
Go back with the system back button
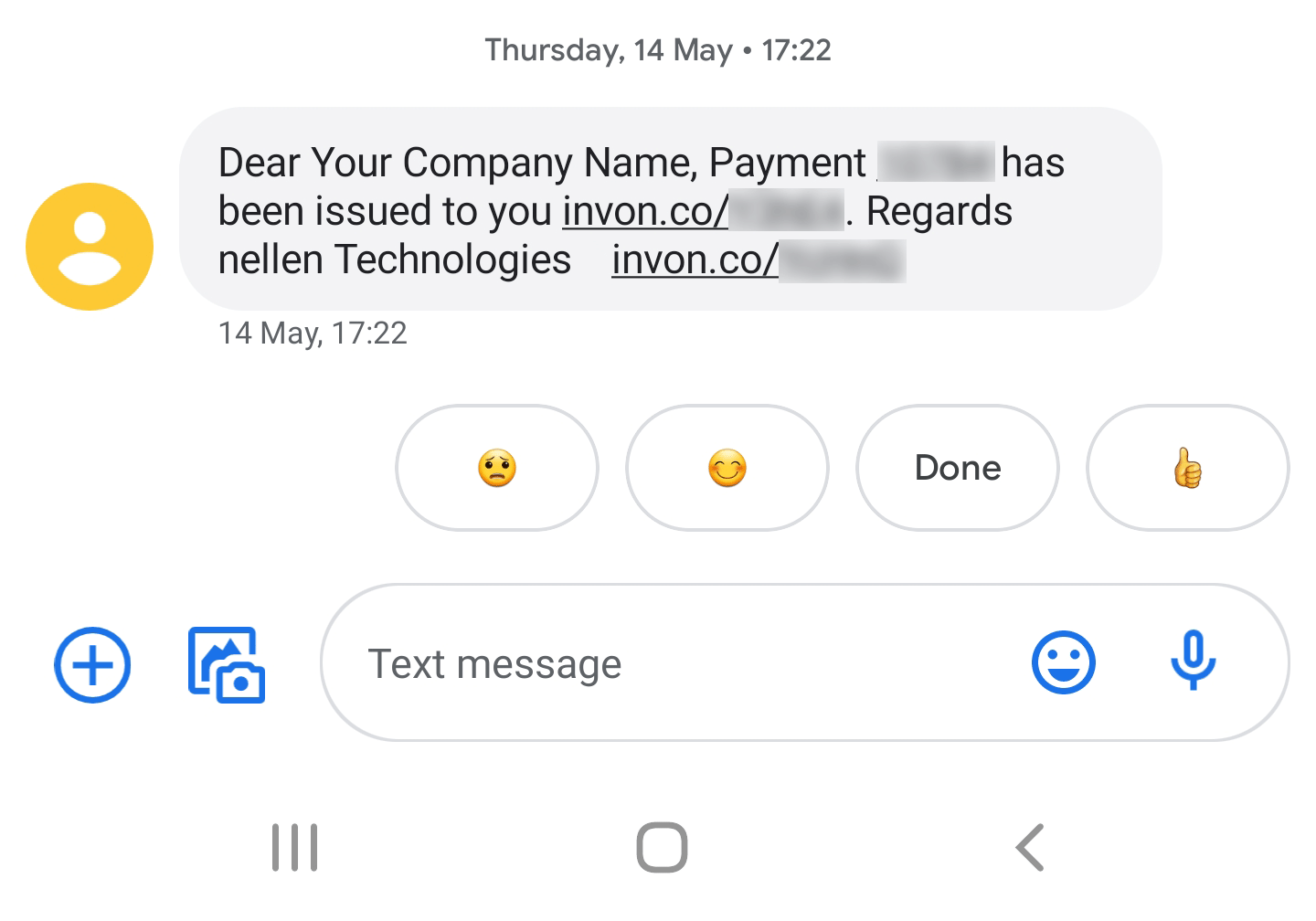coord(1030,847)
